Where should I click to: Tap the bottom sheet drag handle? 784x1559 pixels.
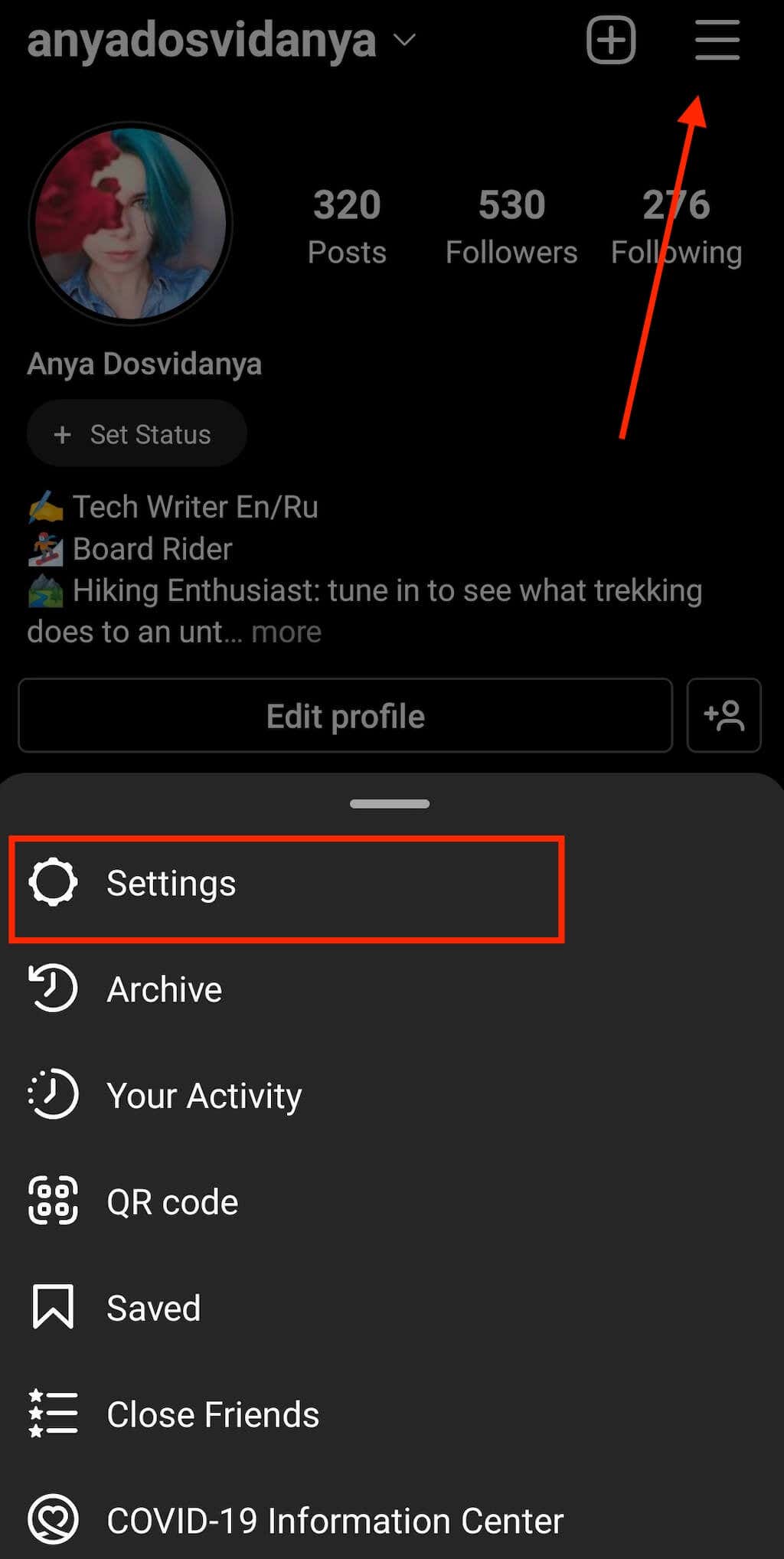click(x=390, y=804)
